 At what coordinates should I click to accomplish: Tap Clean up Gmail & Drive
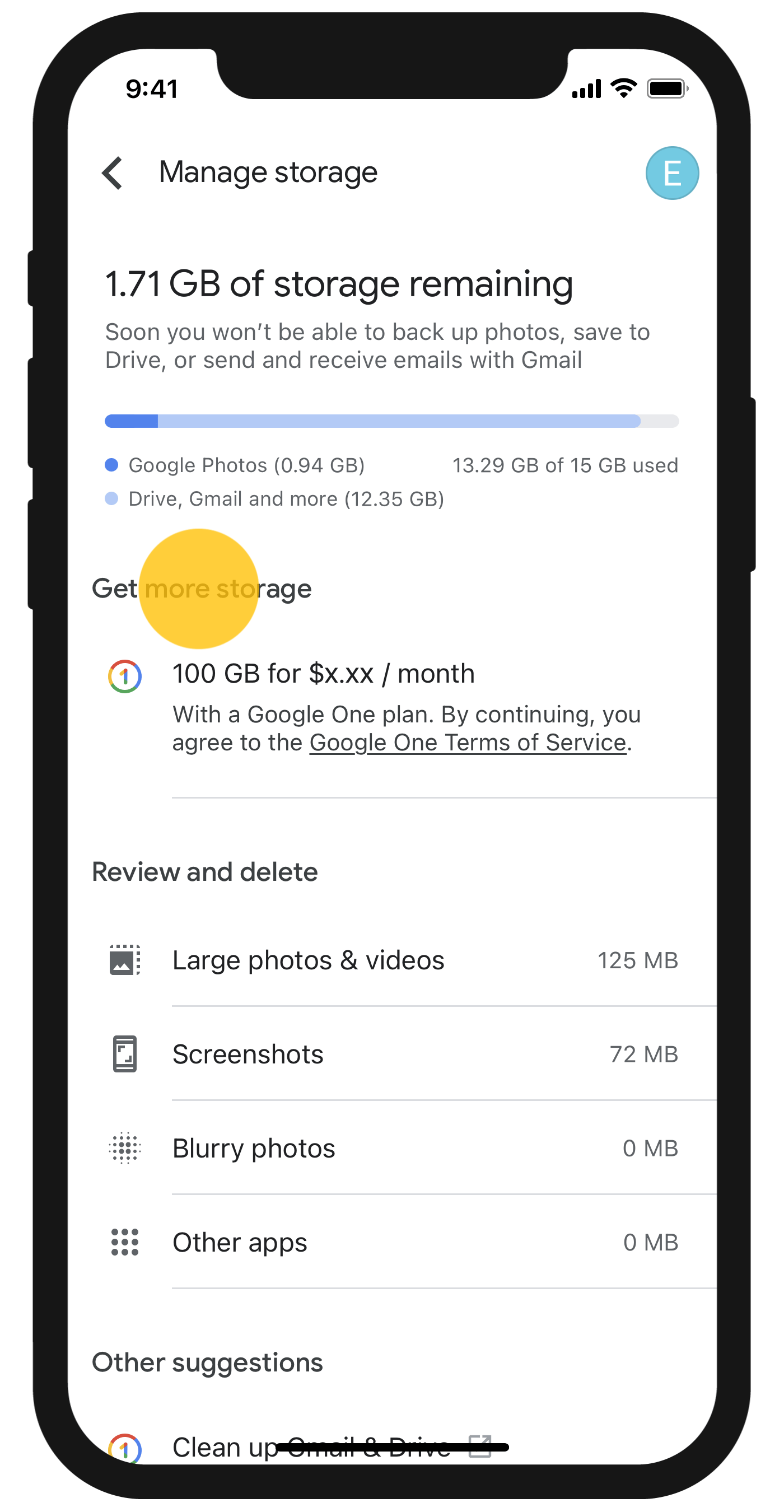tap(311, 1446)
